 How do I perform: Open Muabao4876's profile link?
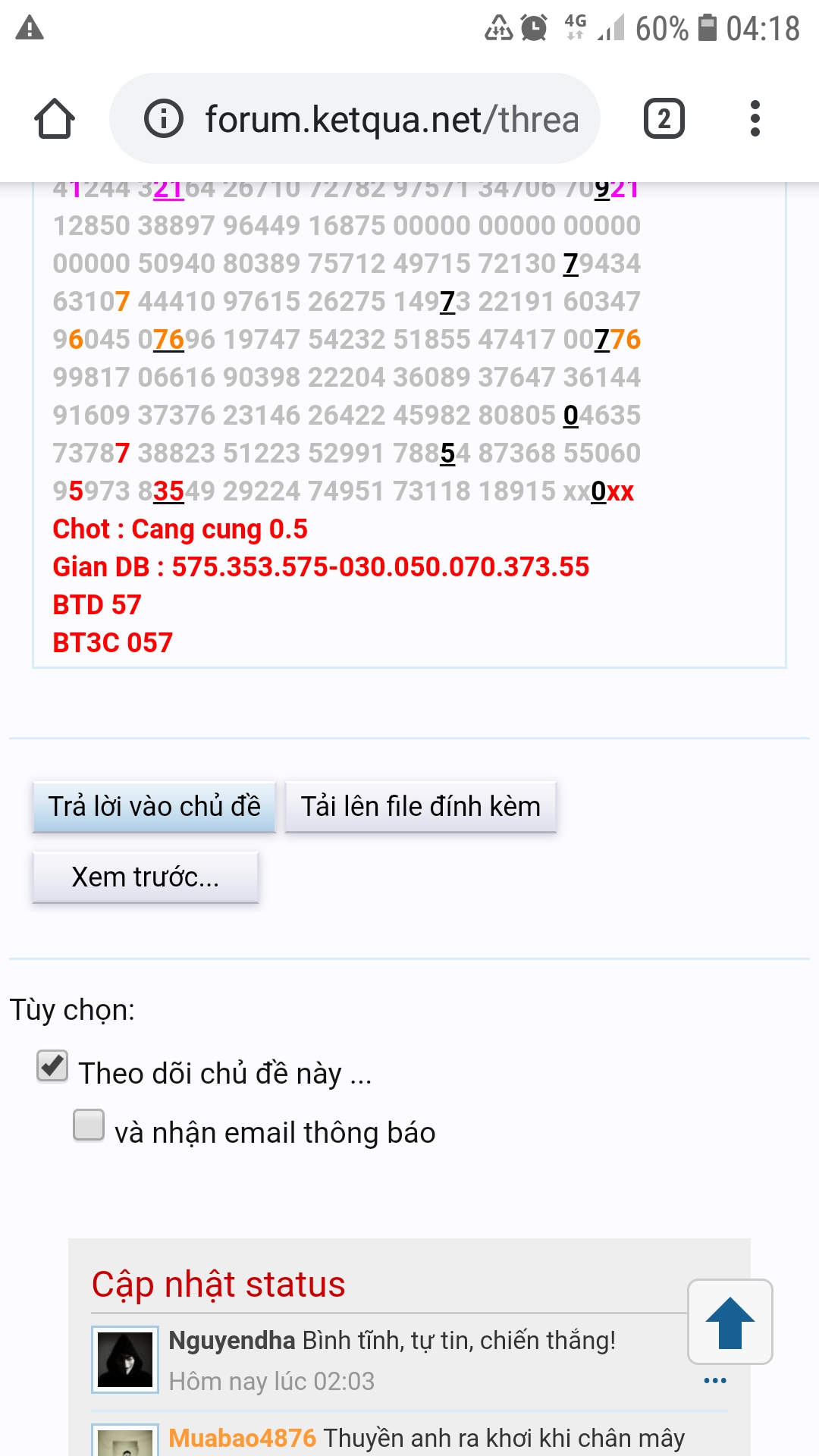(242, 1438)
